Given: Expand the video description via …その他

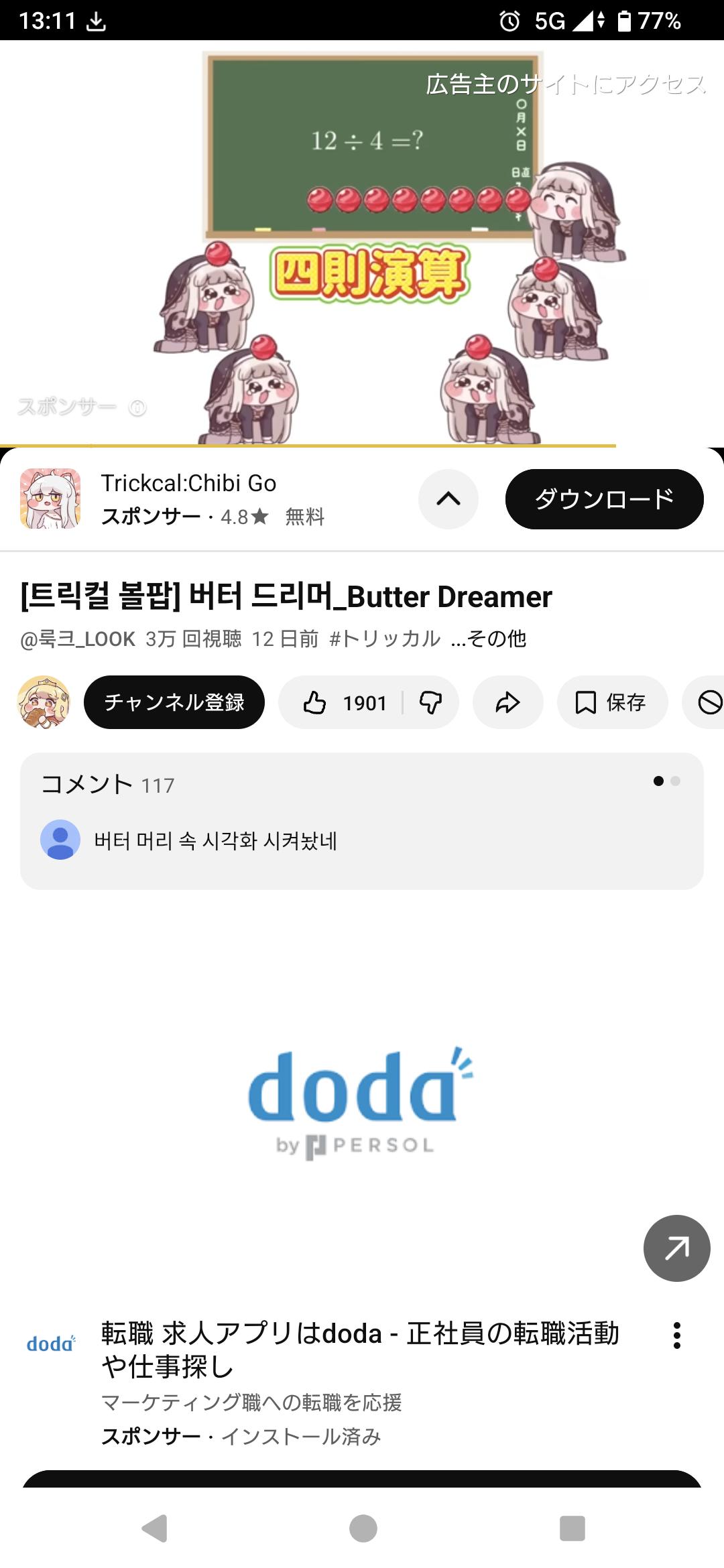Looking at the screenshot, I should [488, 639].
